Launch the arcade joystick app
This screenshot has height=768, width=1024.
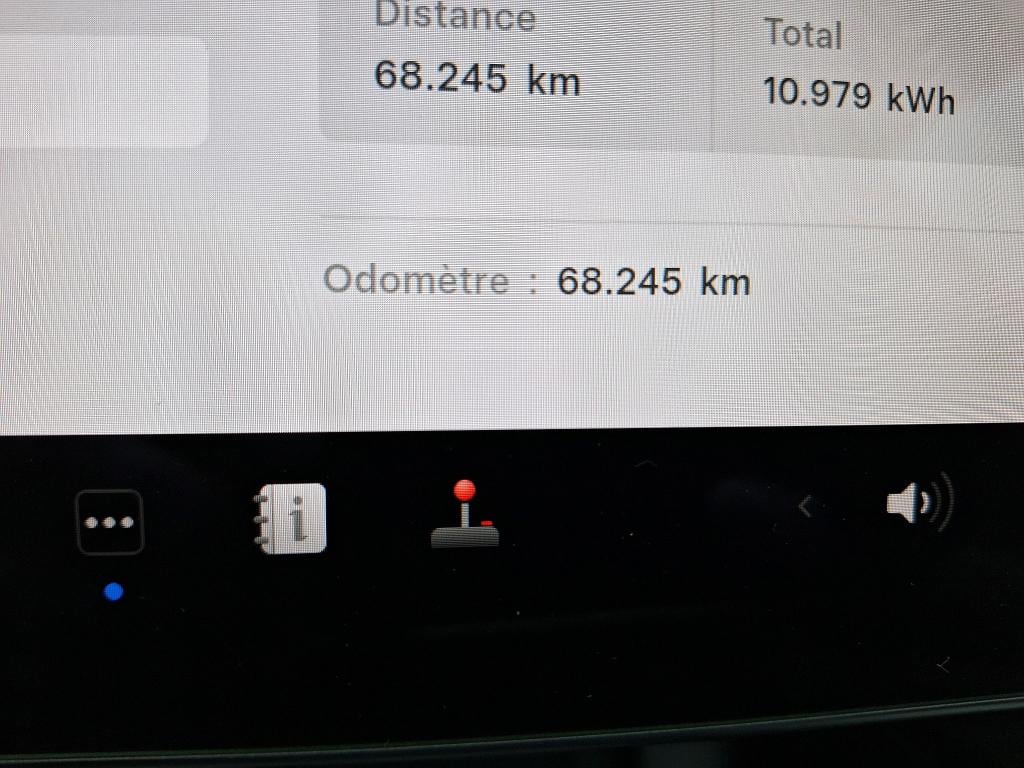tap(464, 514)
